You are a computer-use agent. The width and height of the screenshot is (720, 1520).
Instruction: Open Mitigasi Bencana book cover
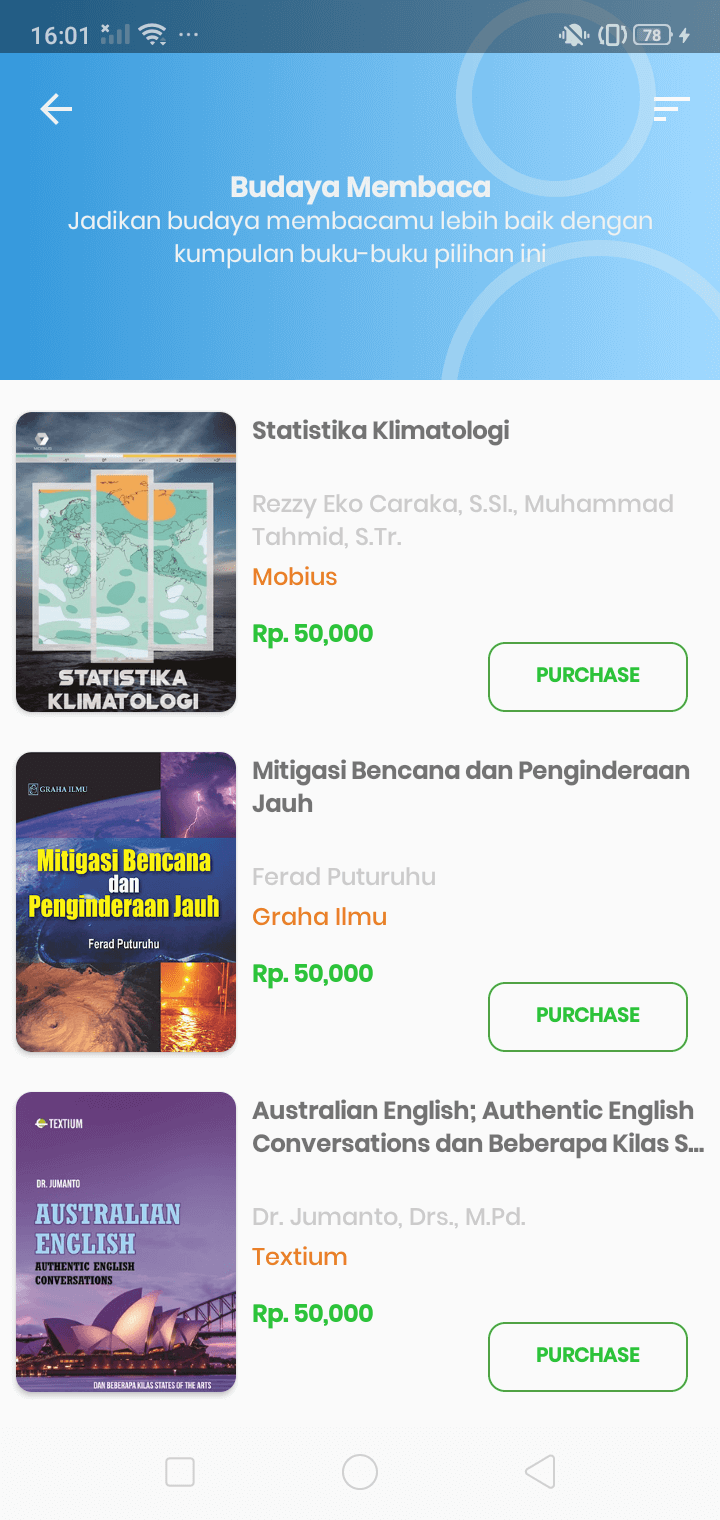click(x=126, y=902)
